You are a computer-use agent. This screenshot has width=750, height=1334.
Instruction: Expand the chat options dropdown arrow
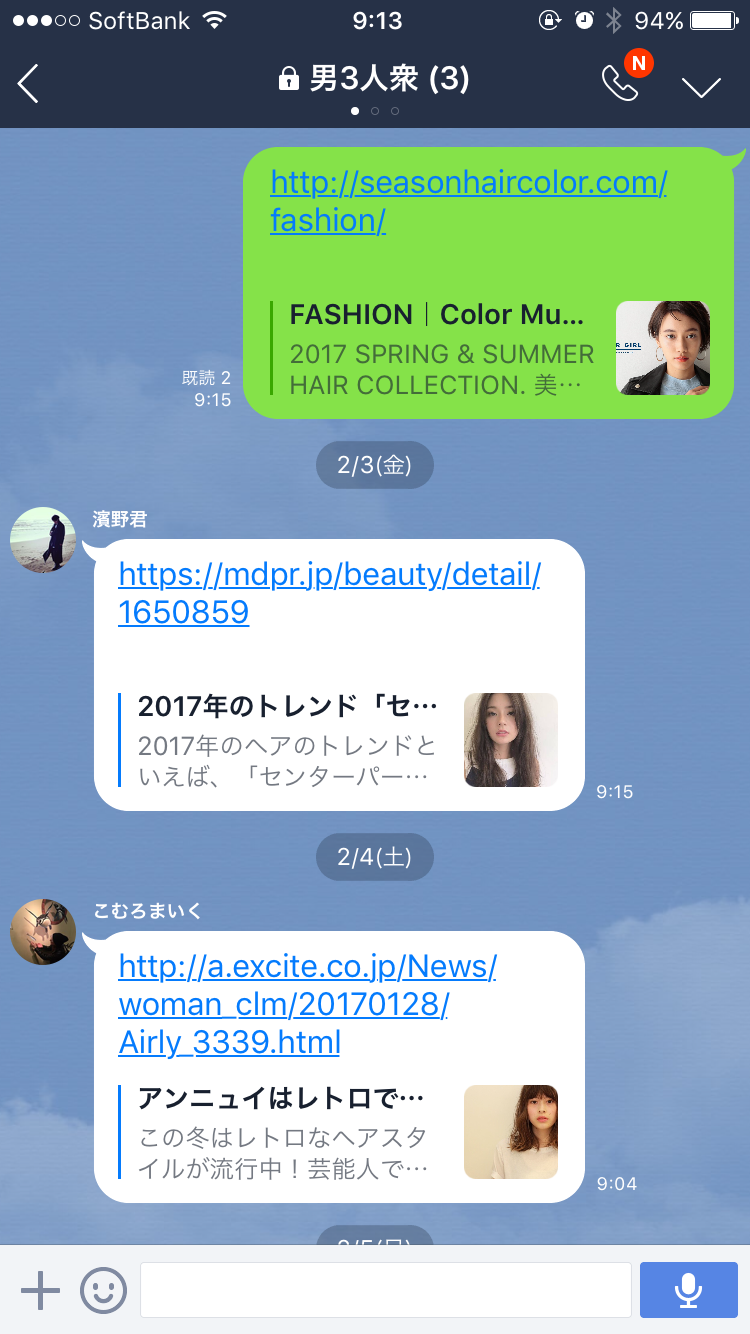pos(701,87)
